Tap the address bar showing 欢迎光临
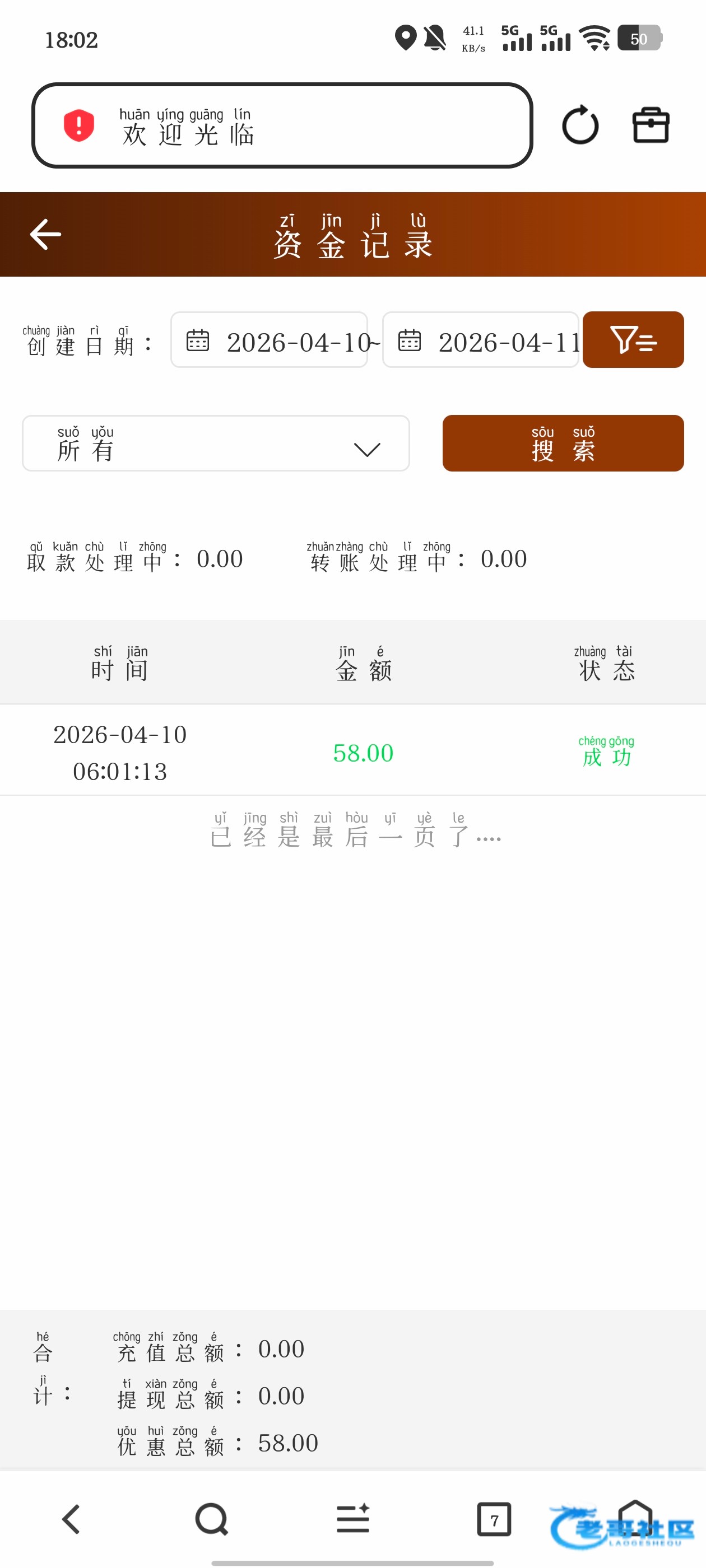This screenshot has width=706, height=1568. tap(281, 125)
